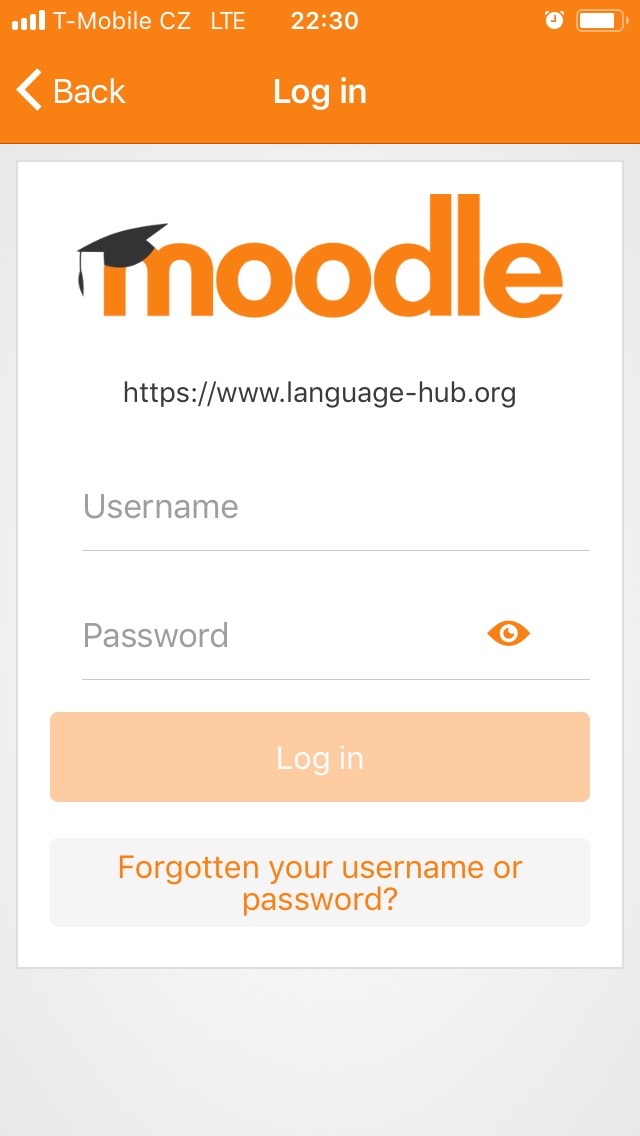
Task: Focus the Username field
Action: tap(335, 508)
